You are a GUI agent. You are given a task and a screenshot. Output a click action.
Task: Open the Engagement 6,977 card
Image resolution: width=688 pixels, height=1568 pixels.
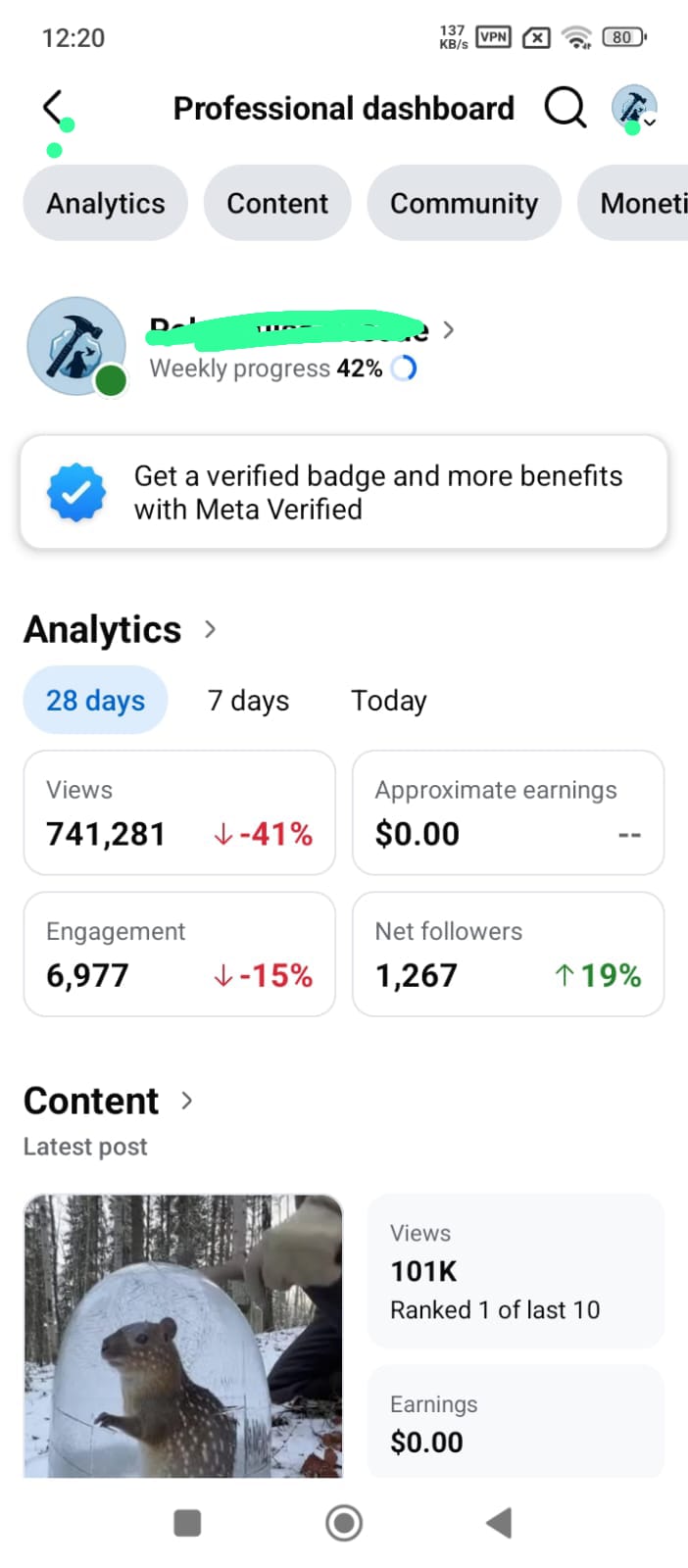[x=179, y=954]
